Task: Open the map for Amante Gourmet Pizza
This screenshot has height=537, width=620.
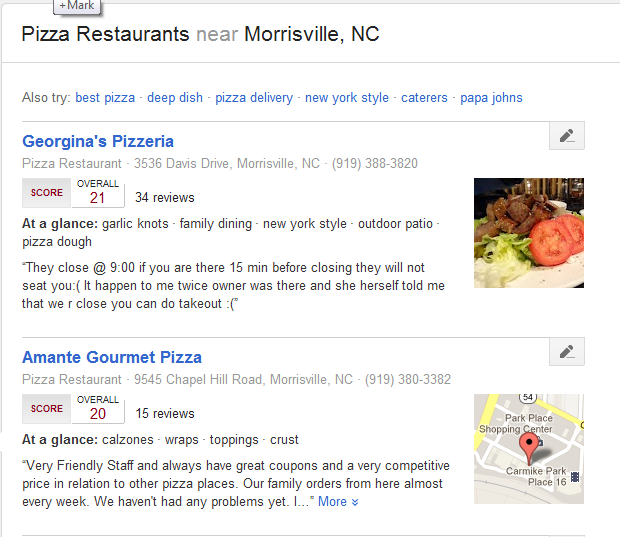Action: point(528,449)
